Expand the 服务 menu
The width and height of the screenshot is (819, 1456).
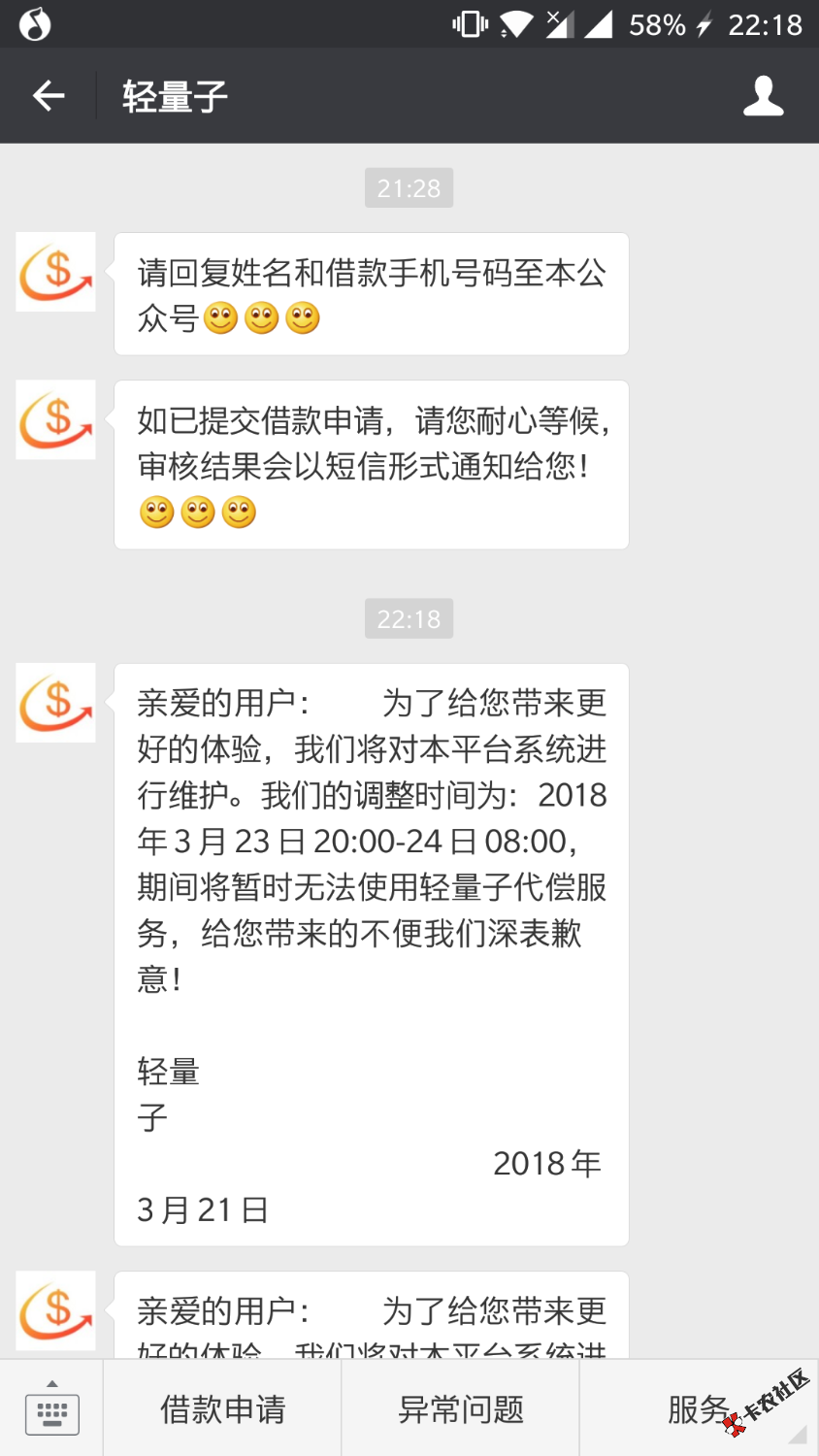pyautogui.click(x=699, y=1408)
